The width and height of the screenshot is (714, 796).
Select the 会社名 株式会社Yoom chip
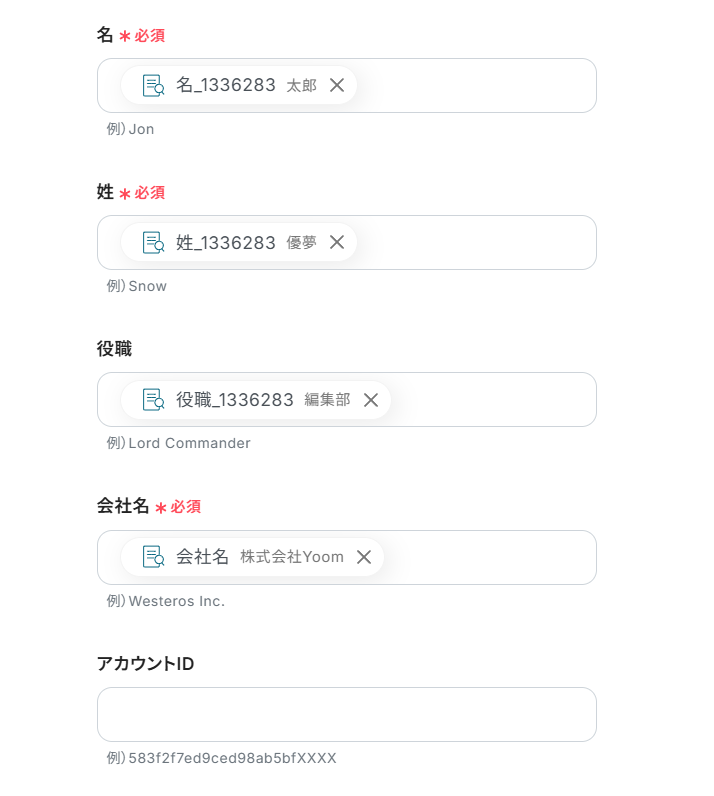coord(240,557)
